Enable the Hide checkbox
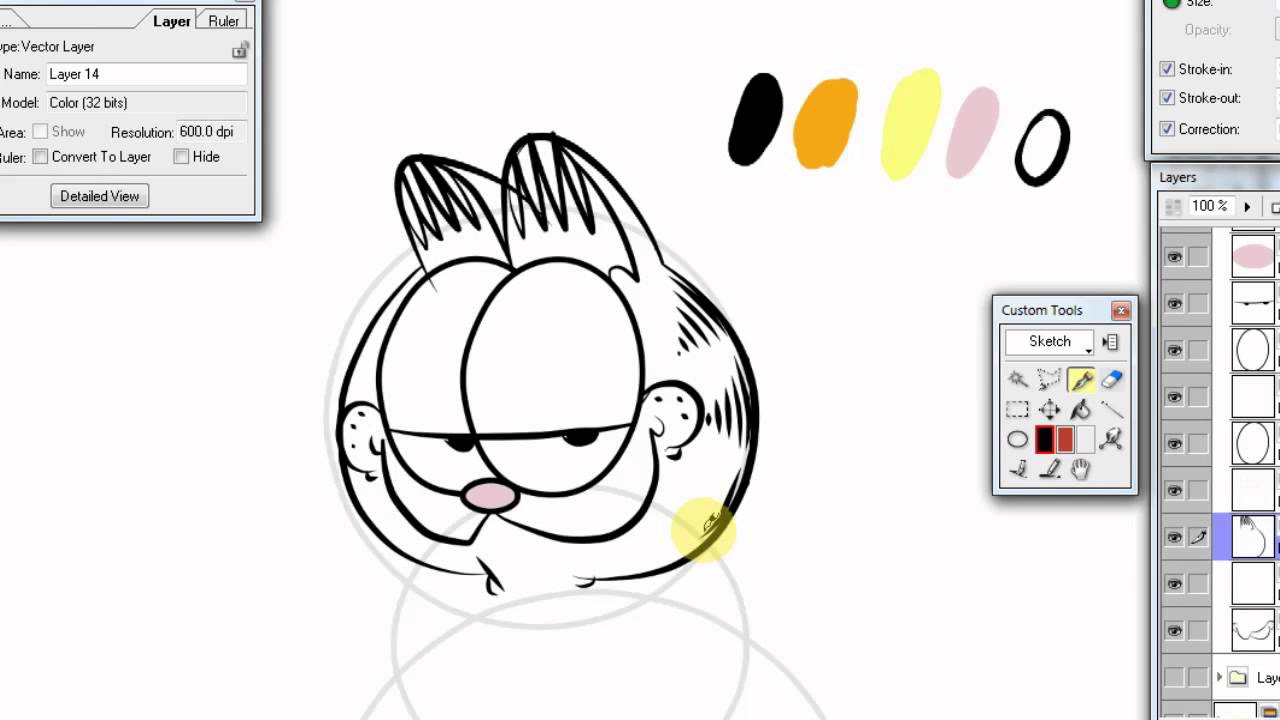Screen dimensions: 1280x720 pyautogui.click(x=181, y=157)
